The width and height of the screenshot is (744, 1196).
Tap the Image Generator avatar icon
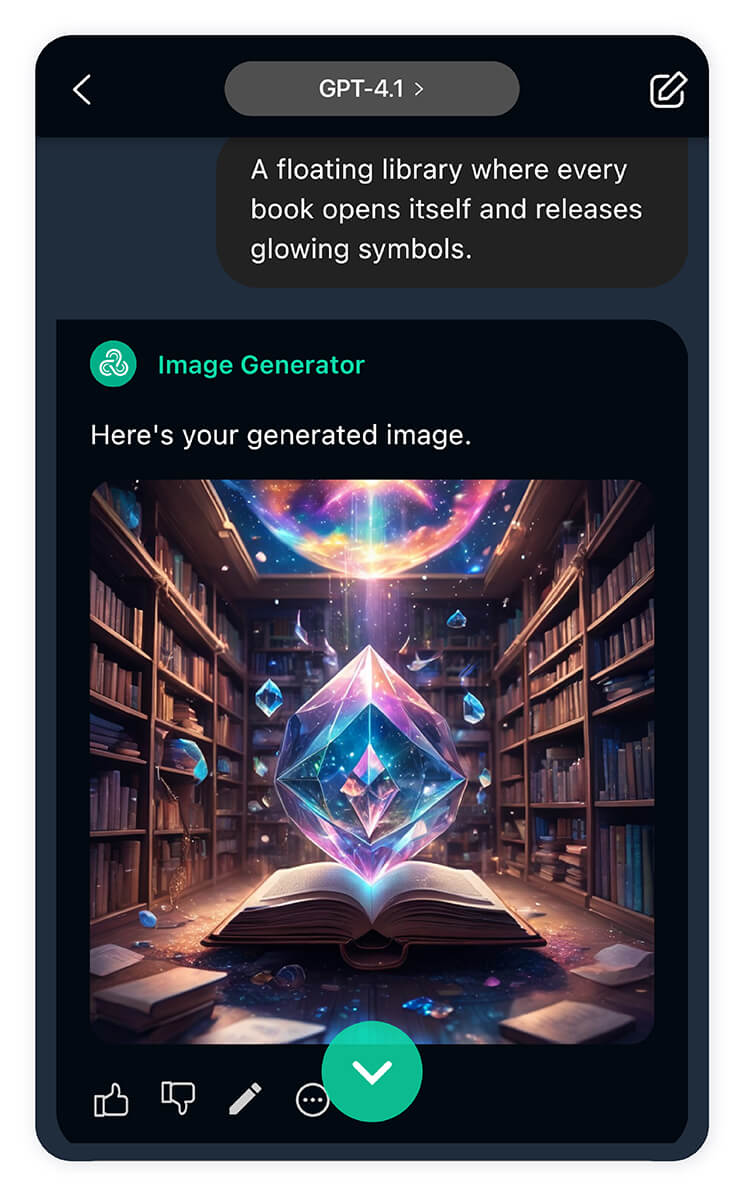112,364
